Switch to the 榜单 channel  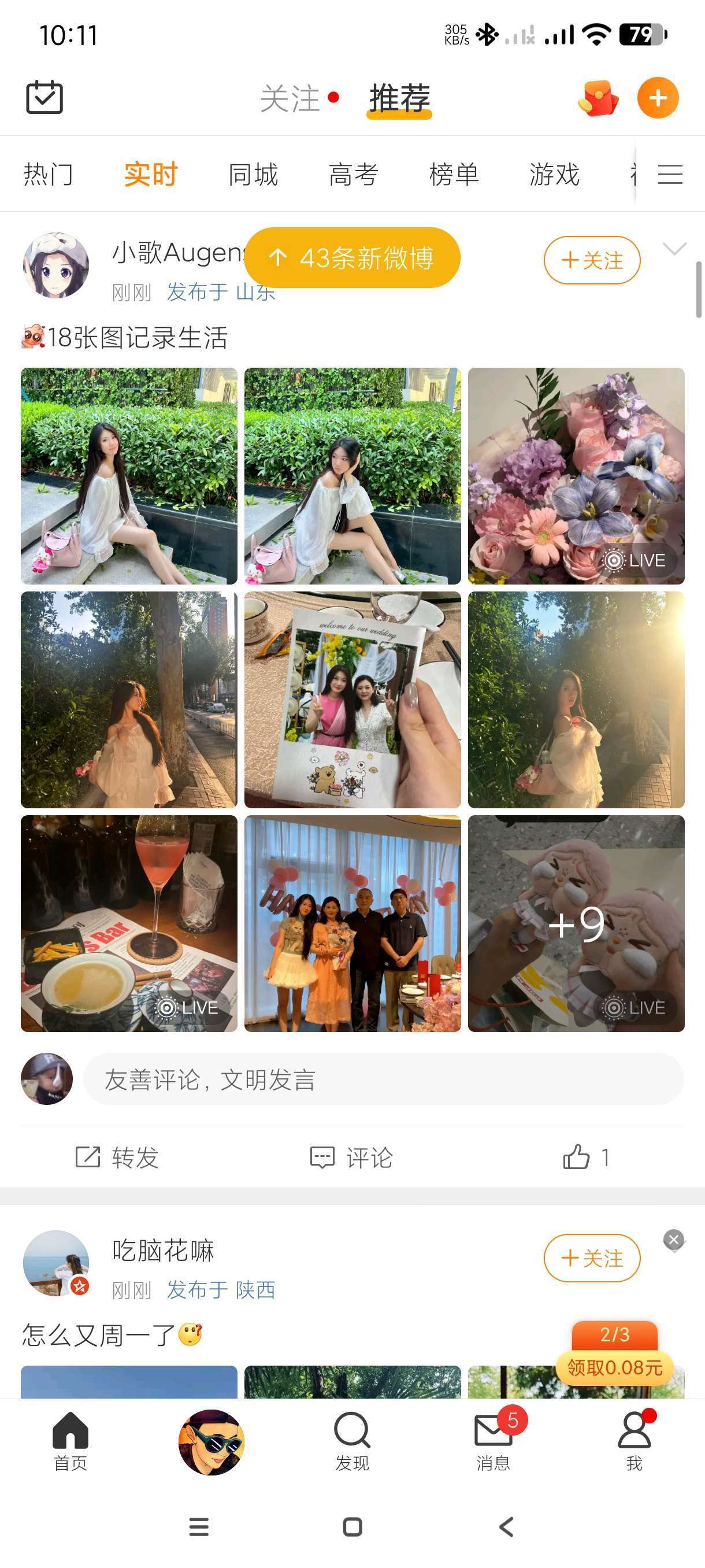pyautogui.click(x=454, y=175)
